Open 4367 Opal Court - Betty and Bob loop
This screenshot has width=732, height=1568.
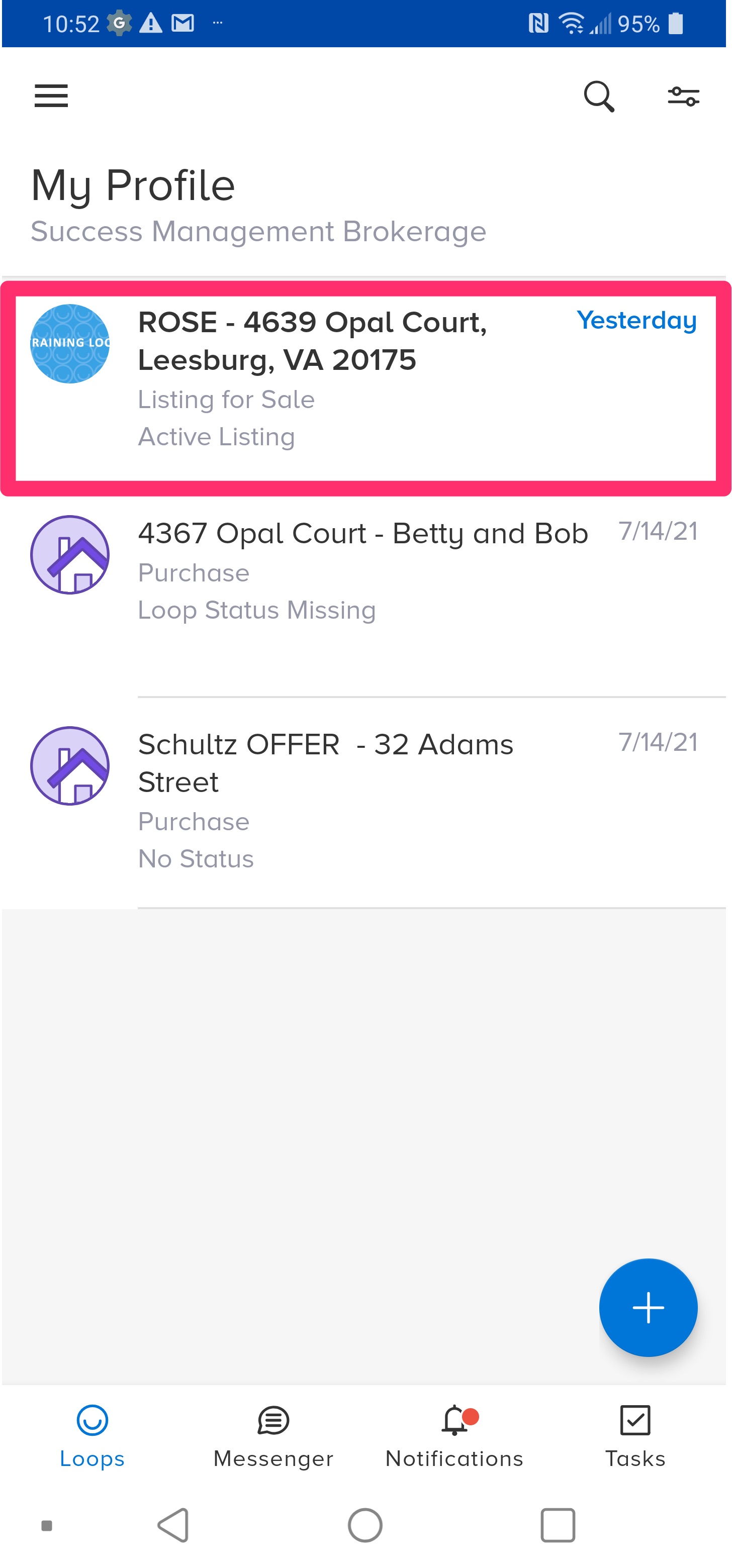(x=365, y=597)
